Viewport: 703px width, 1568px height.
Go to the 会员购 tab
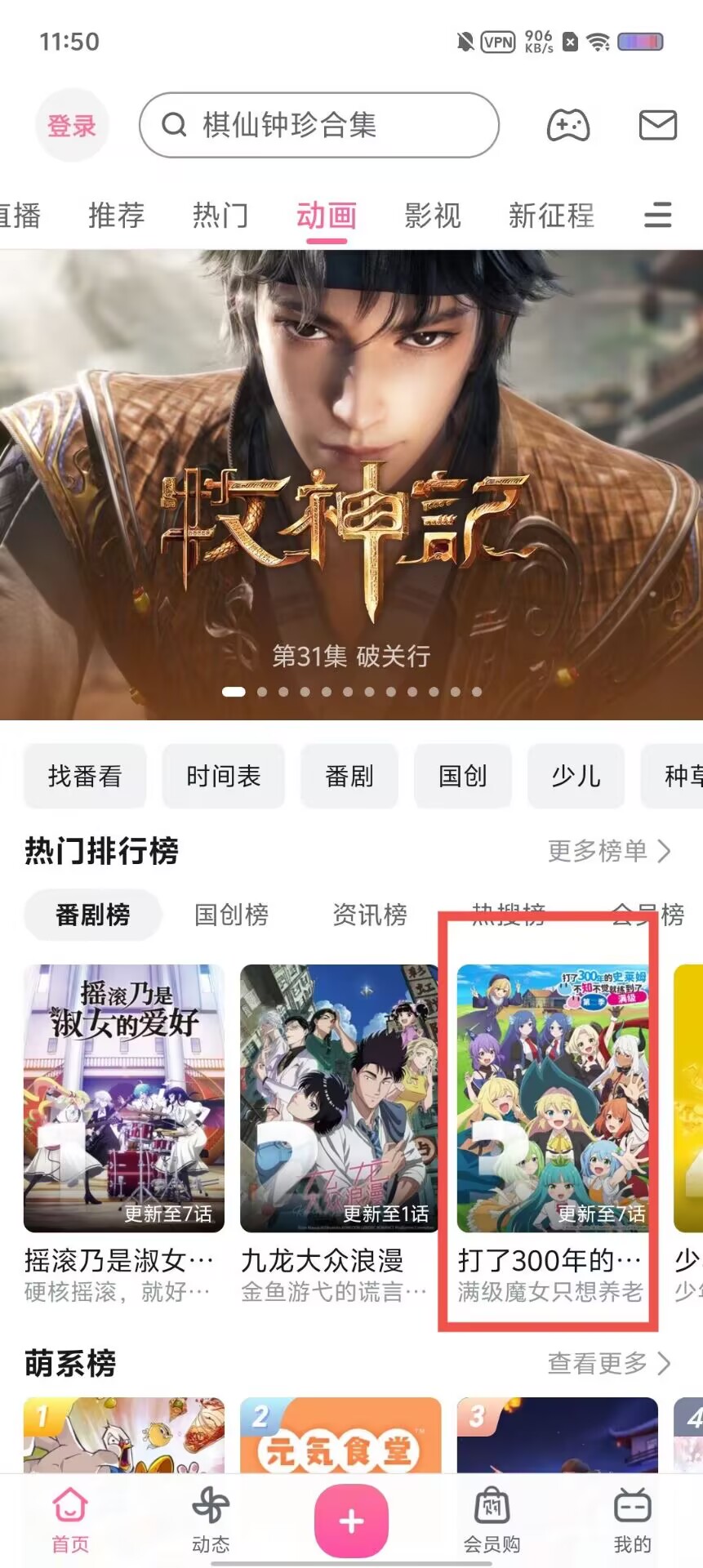pos(492,1520)
